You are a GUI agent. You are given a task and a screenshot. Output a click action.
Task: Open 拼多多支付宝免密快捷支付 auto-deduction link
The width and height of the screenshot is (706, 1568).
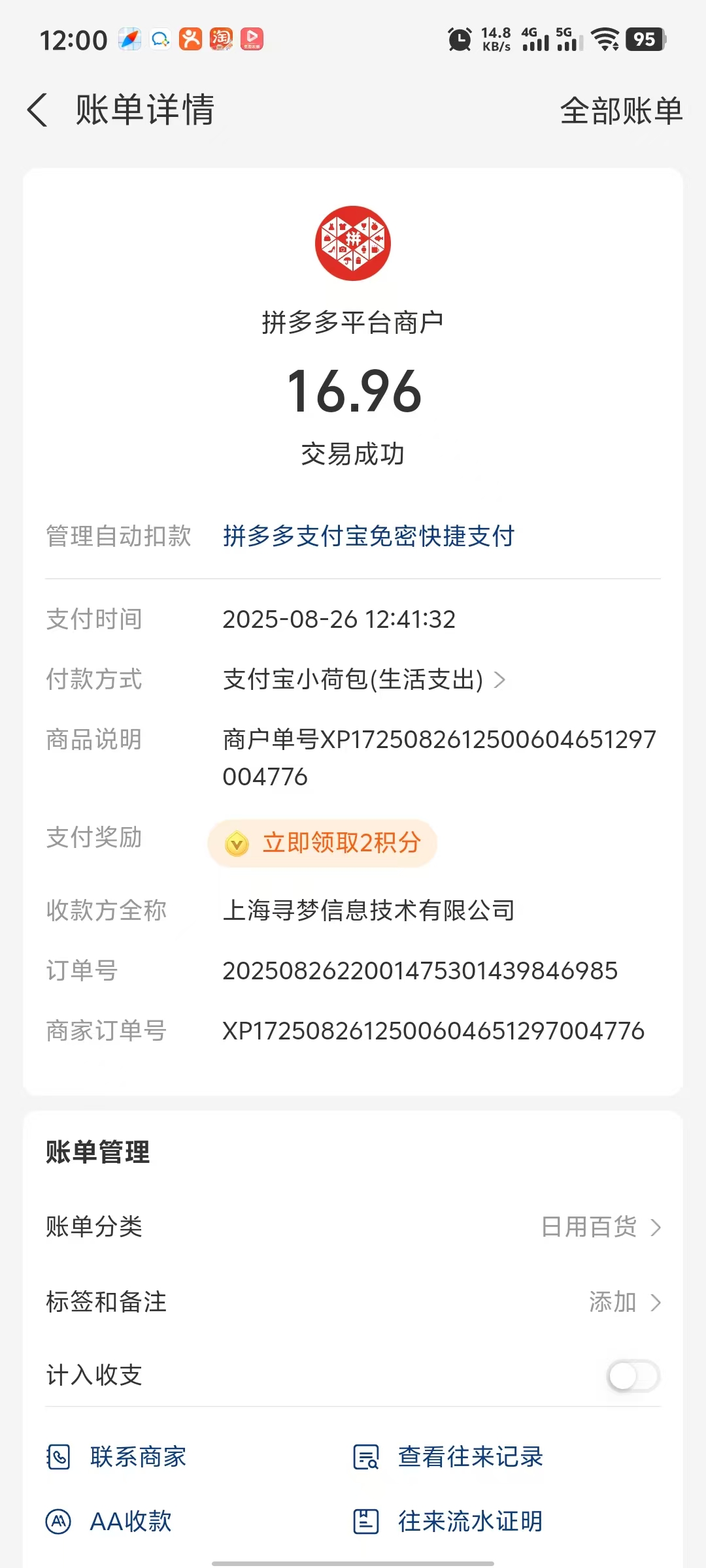pyautogui.click(x=368, y=536)
